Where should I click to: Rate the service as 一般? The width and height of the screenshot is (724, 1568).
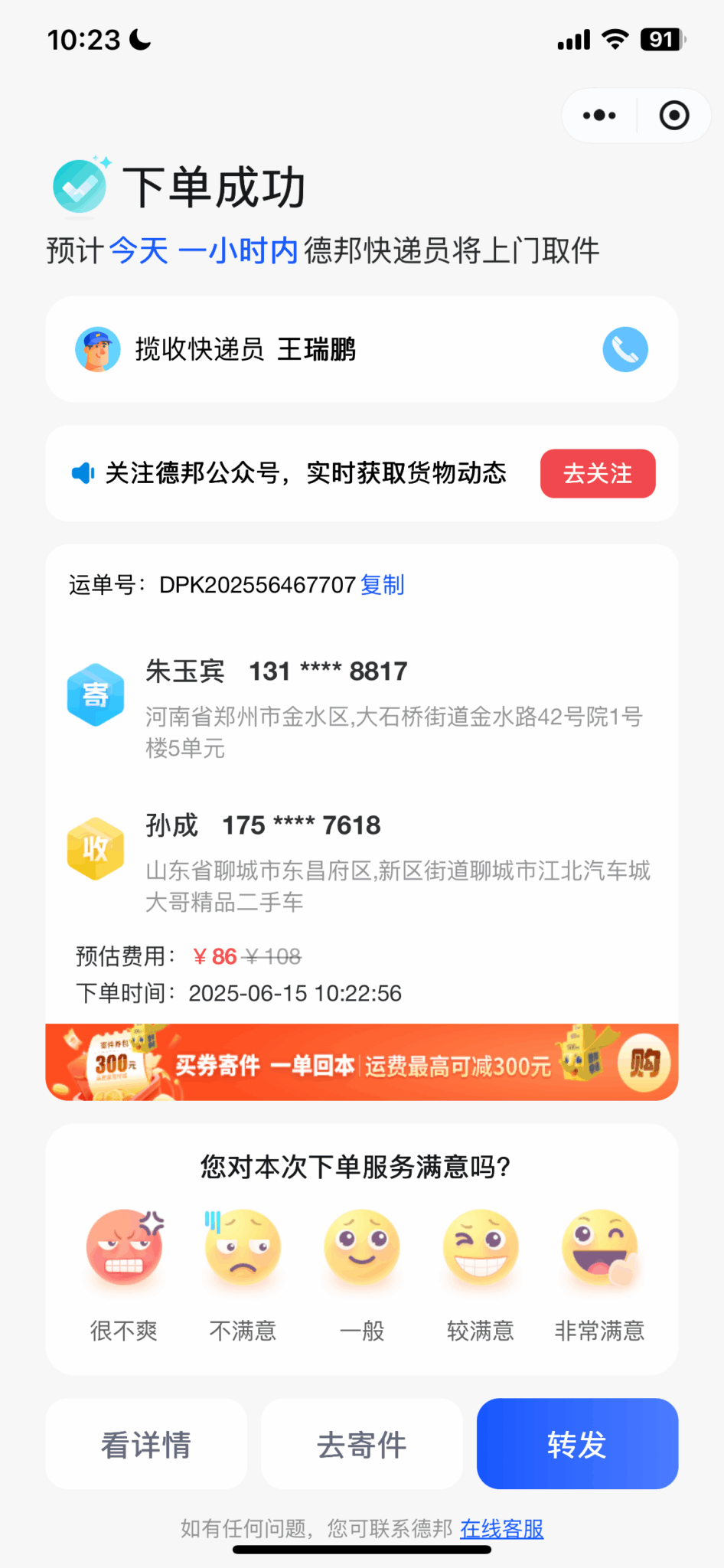pyautogui.click(x=361, y=1248)
